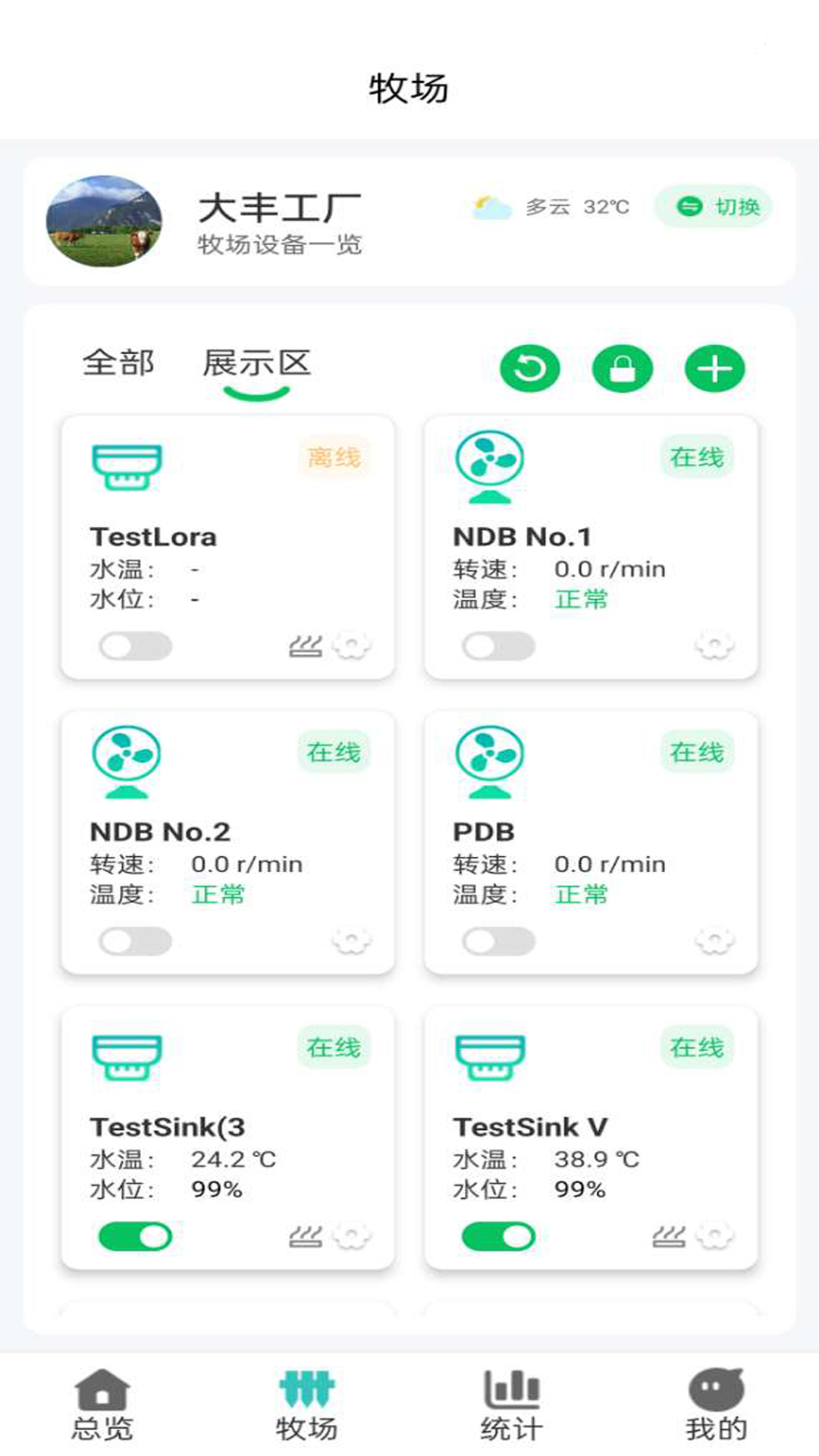Viewport: 819px width, 1456px height.
Task: Click the lock icon in the device panel
Action: [622, 368]
